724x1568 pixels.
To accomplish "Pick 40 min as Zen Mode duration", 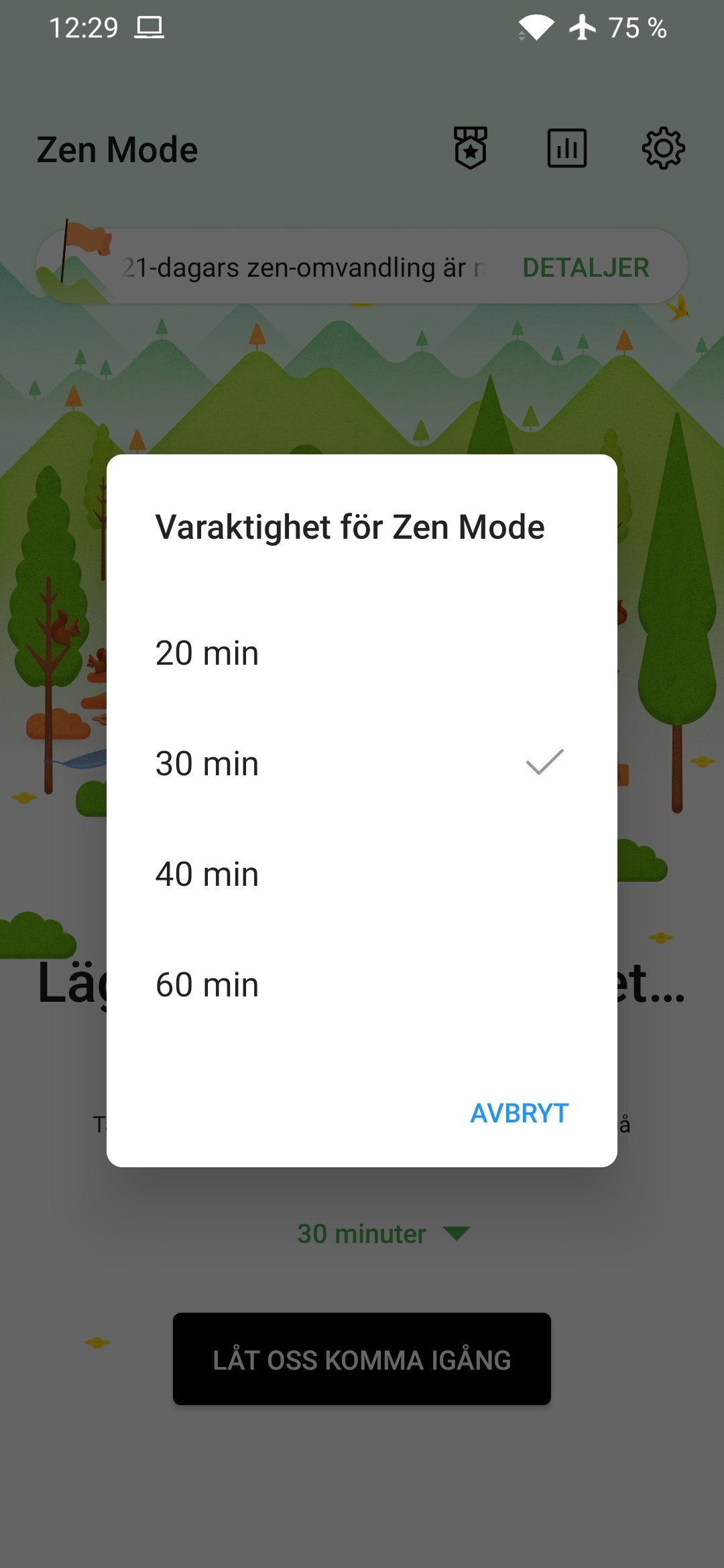I will [362, 874].
